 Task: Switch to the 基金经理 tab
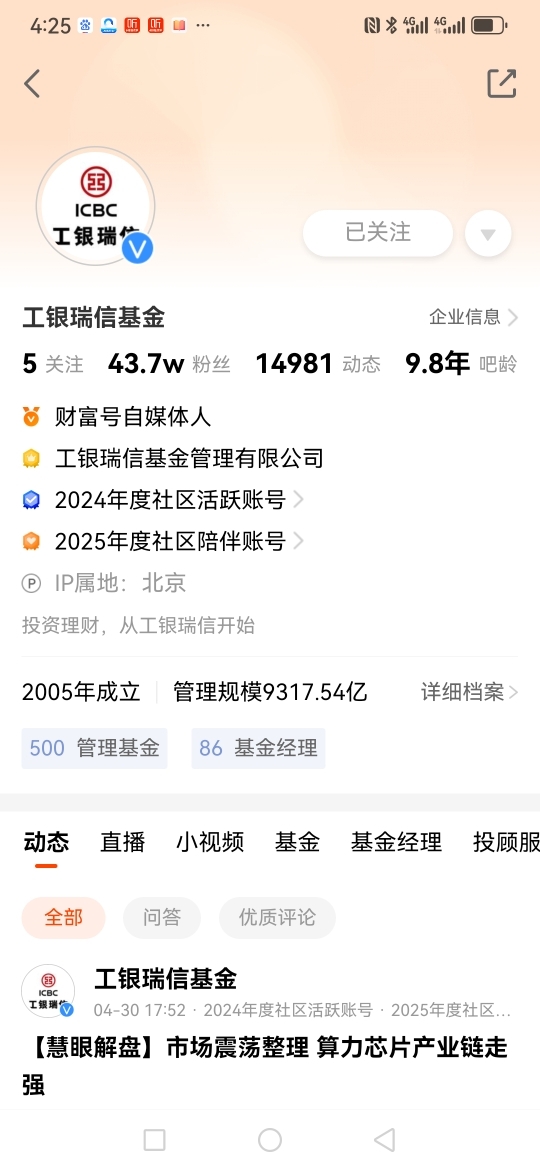pyautogui.click(x=396, y=842)
